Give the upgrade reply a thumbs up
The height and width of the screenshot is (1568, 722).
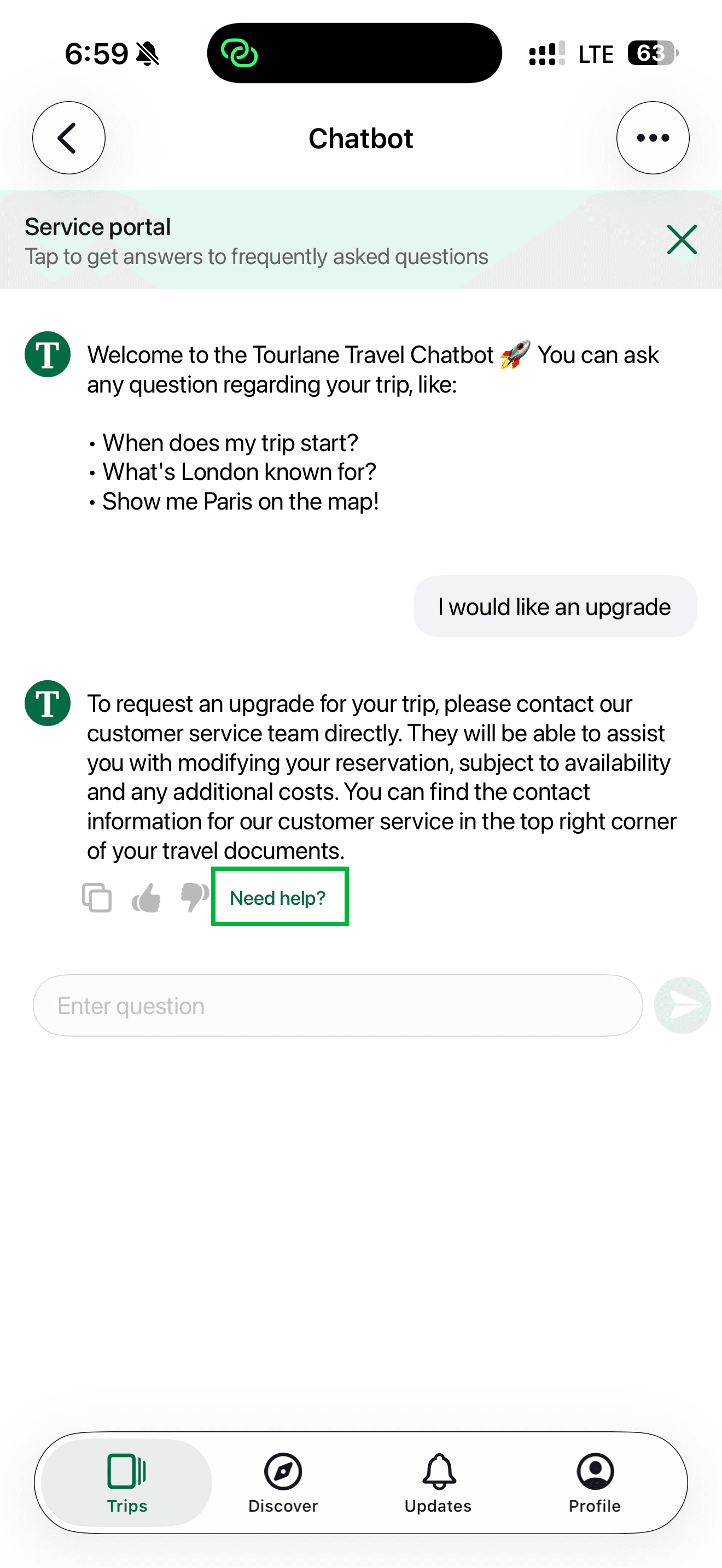[146, 897]
